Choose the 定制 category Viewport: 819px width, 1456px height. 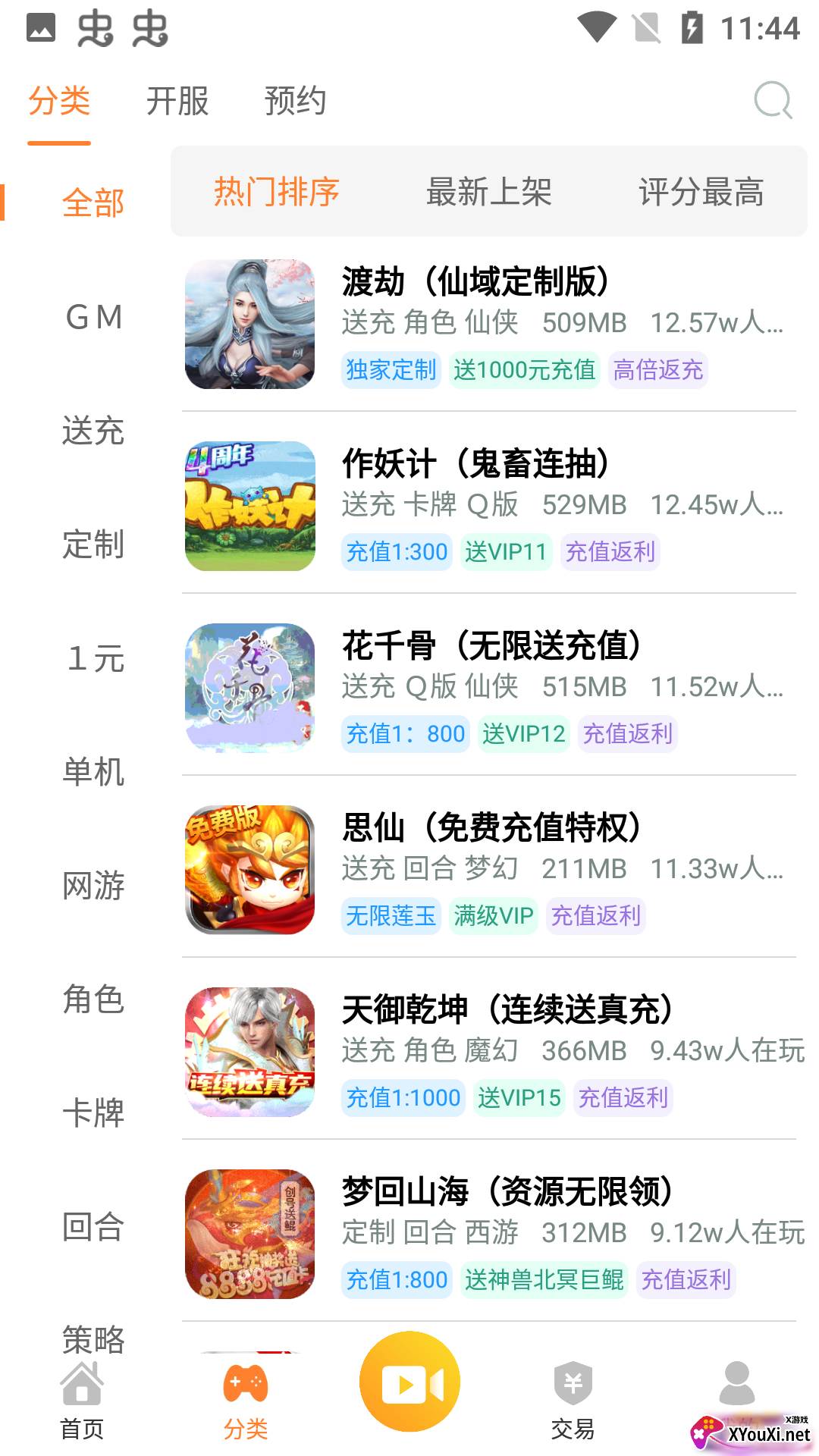click(x=93, y=544)
